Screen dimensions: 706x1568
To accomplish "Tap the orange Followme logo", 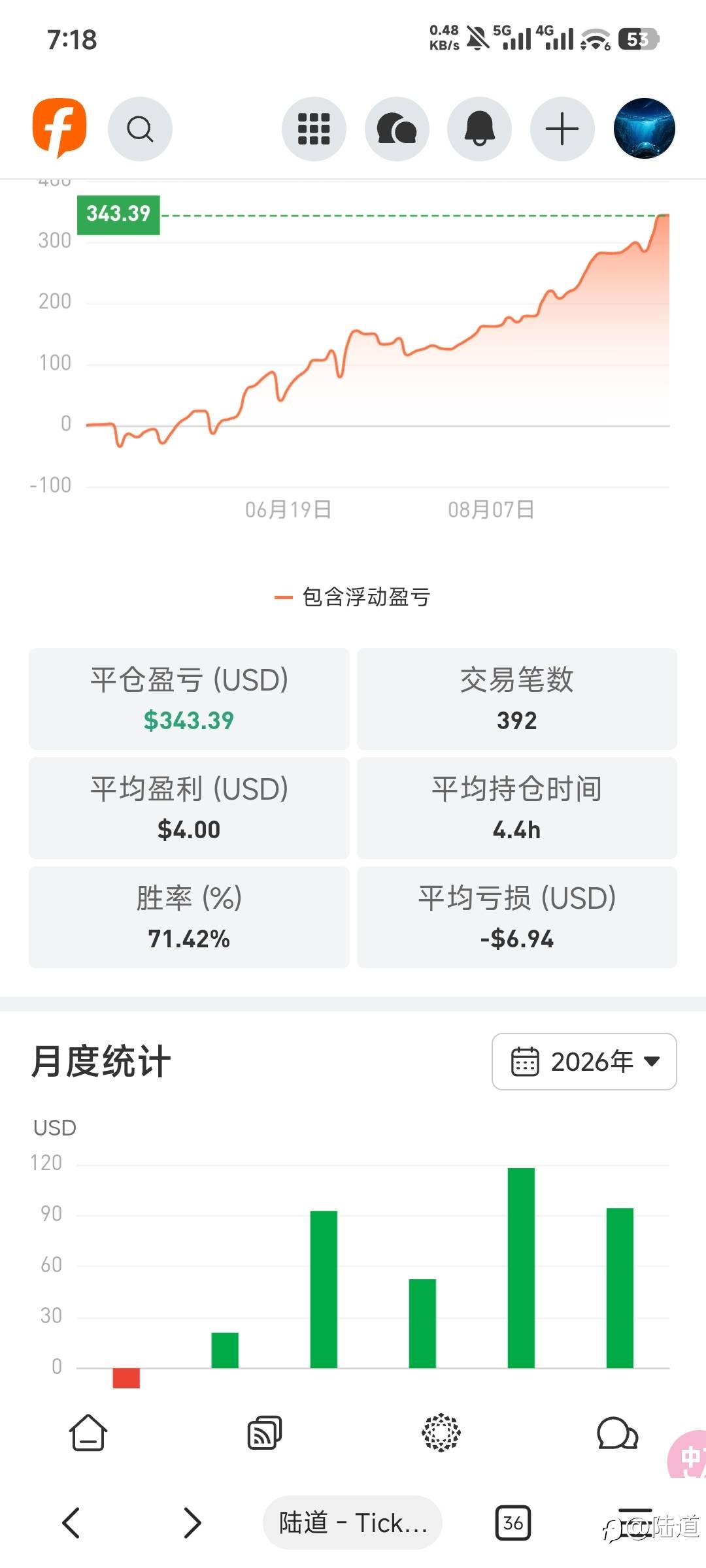I will pos(59,128).
